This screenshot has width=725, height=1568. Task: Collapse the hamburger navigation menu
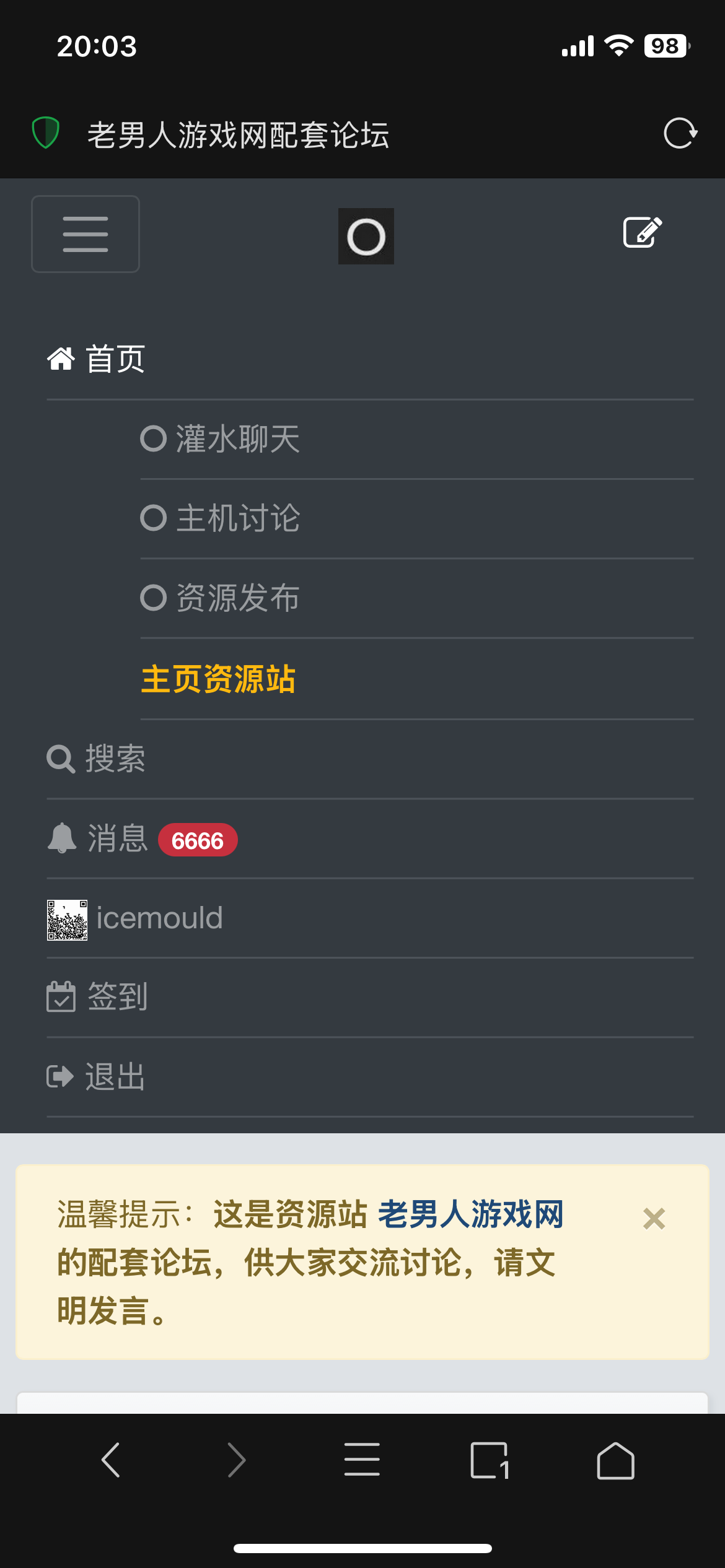(x=86, y=234)
